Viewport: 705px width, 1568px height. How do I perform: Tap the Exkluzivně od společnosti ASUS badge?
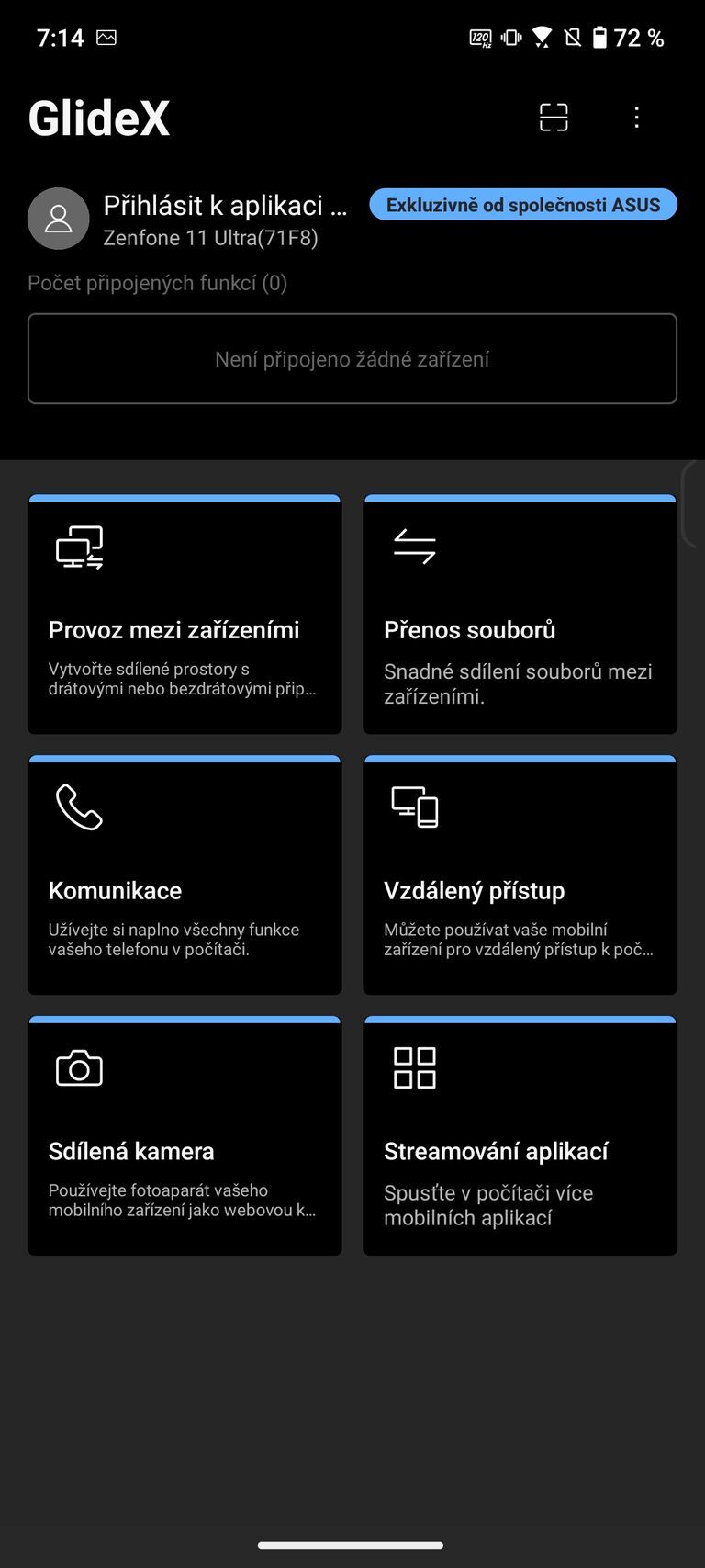tap(523, 205)
